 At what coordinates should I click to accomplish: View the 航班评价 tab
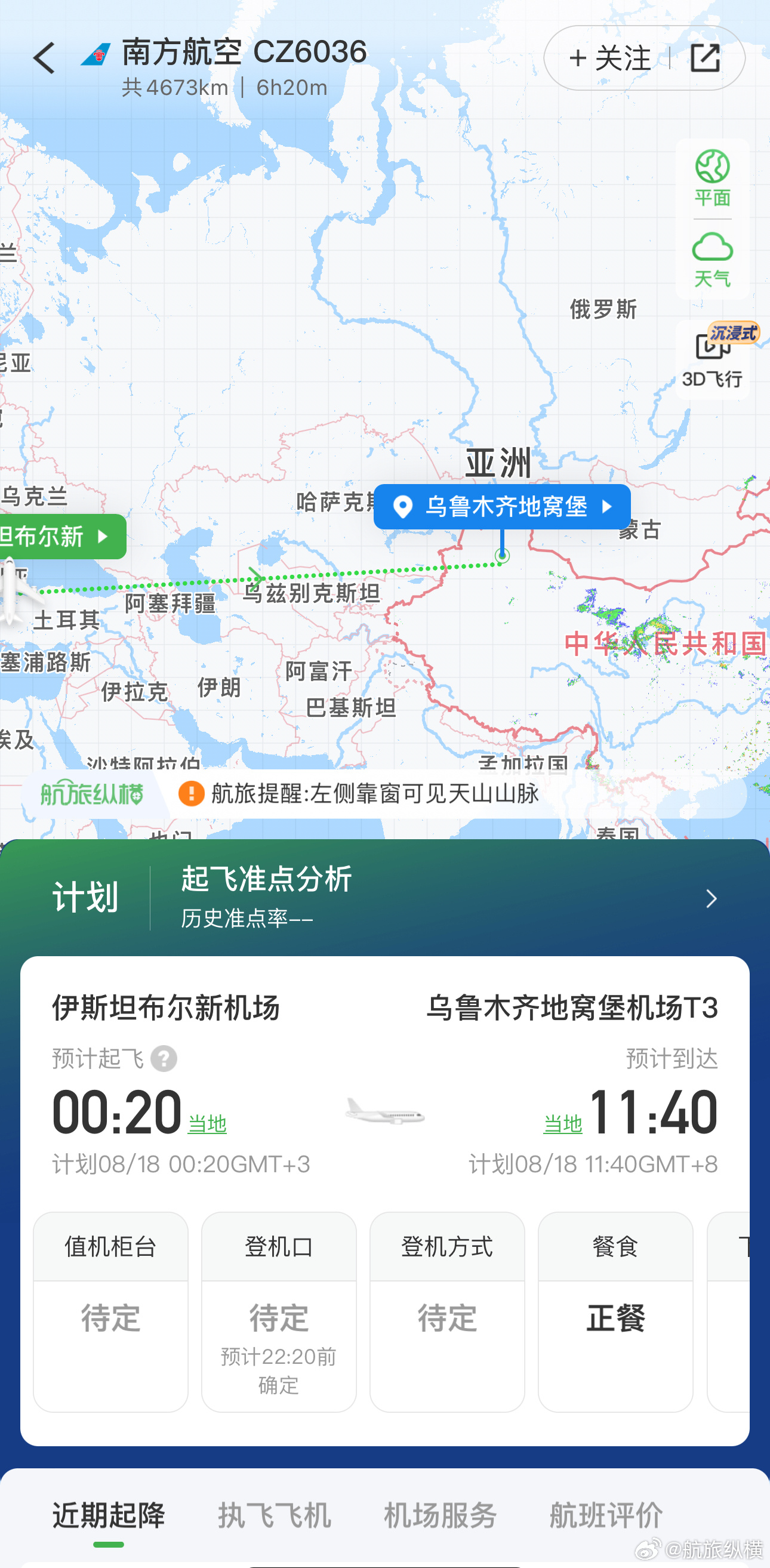(606, 1515)
